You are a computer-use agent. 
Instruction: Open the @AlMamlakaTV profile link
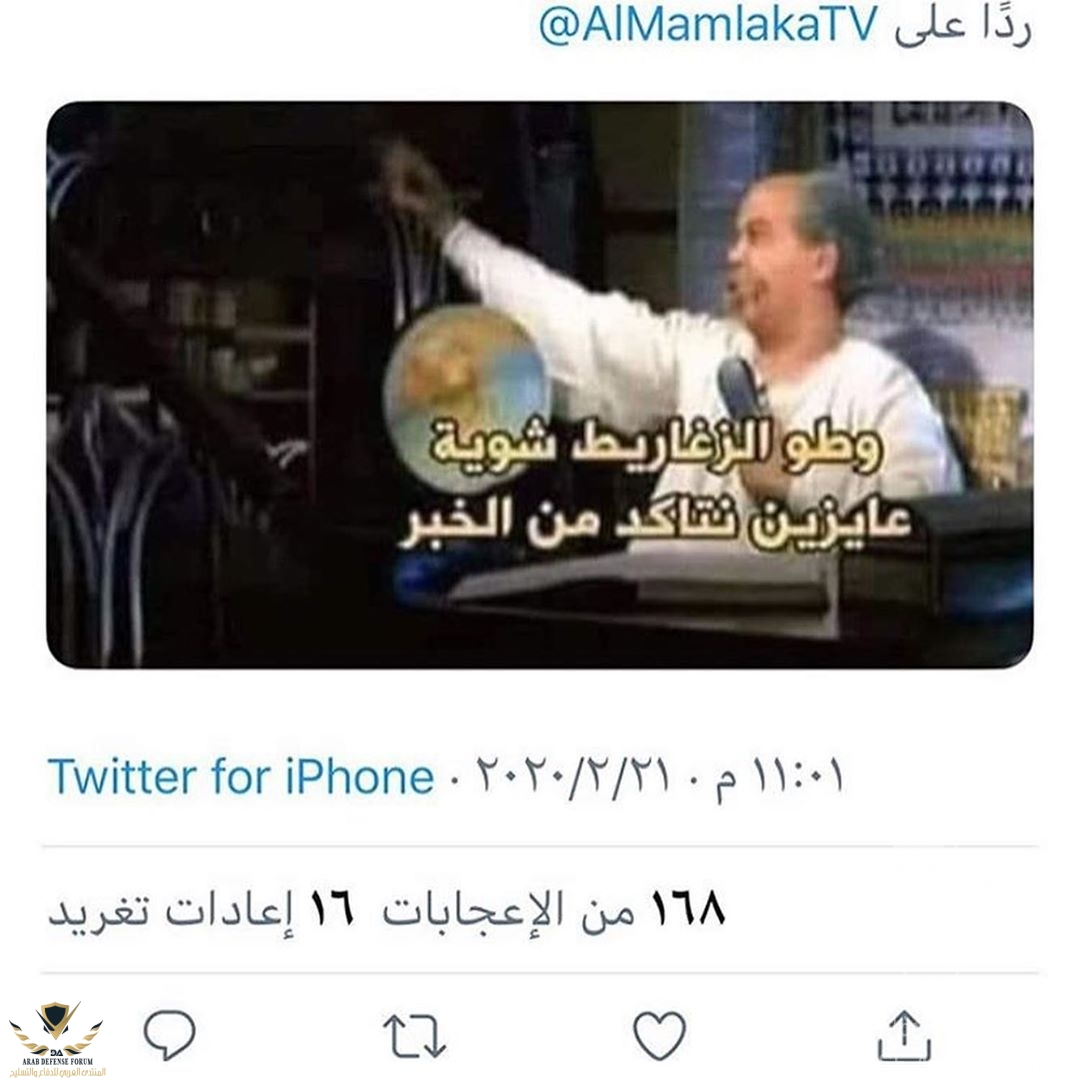click(706, 27)
